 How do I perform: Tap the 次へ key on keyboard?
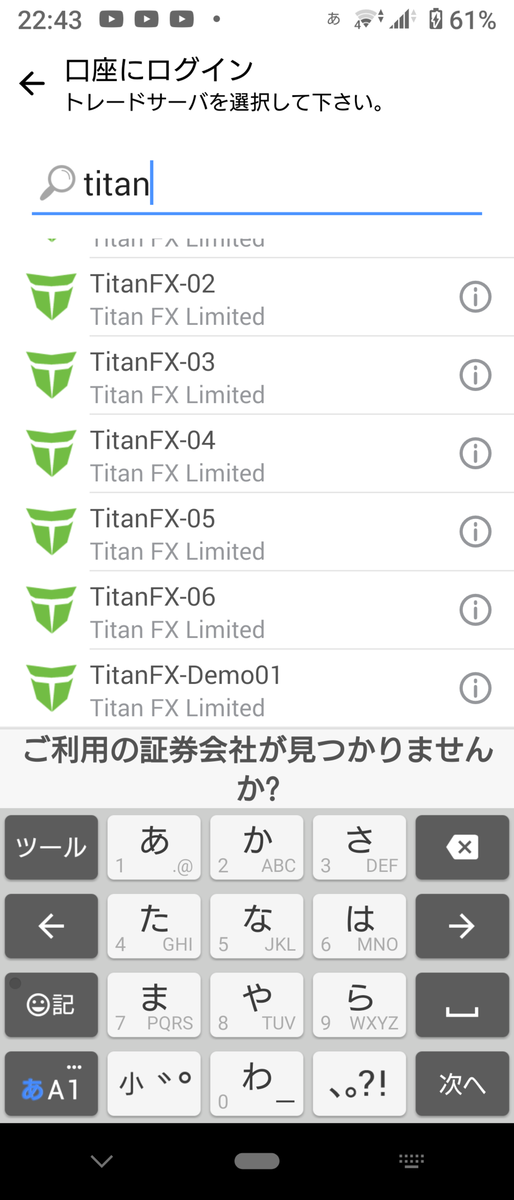point(461,1084)
